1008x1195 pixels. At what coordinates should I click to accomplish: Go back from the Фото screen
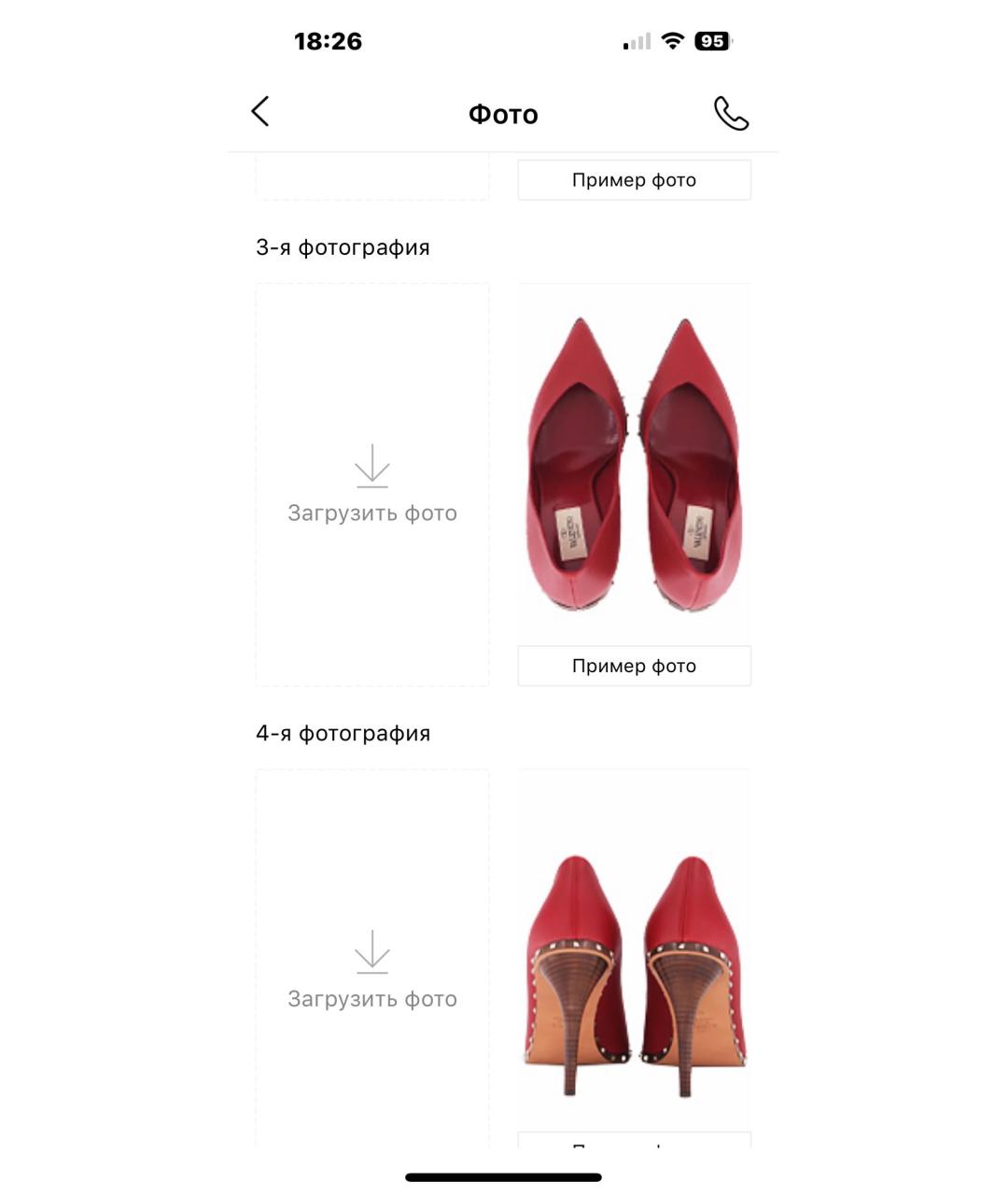pos(260,111)
